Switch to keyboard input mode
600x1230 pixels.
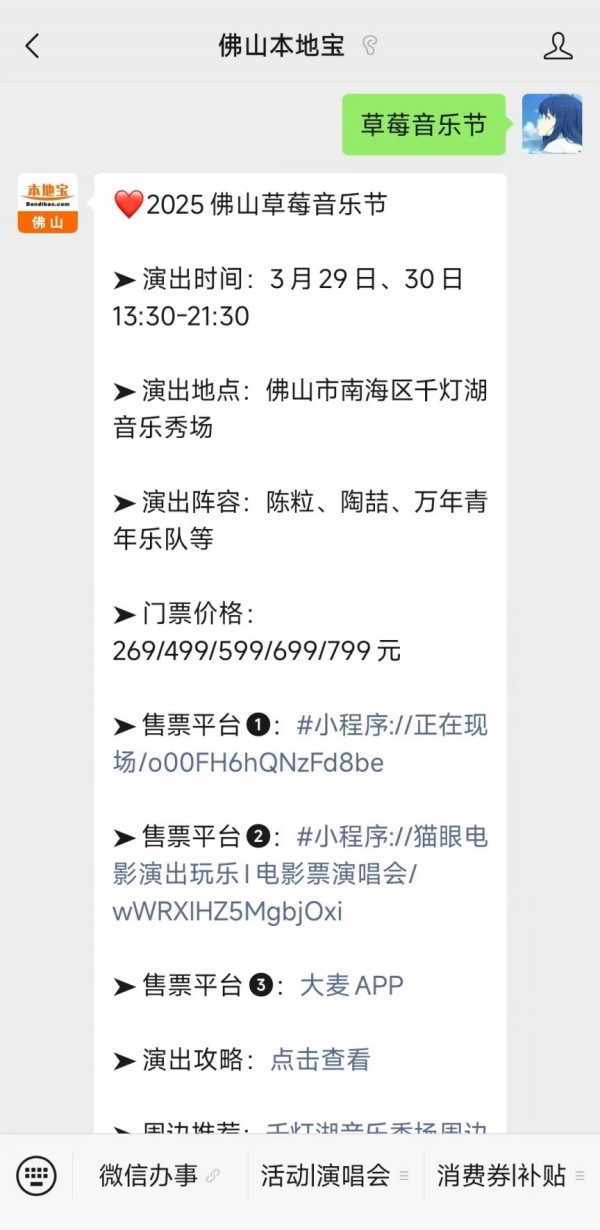tap(37, 1175)
